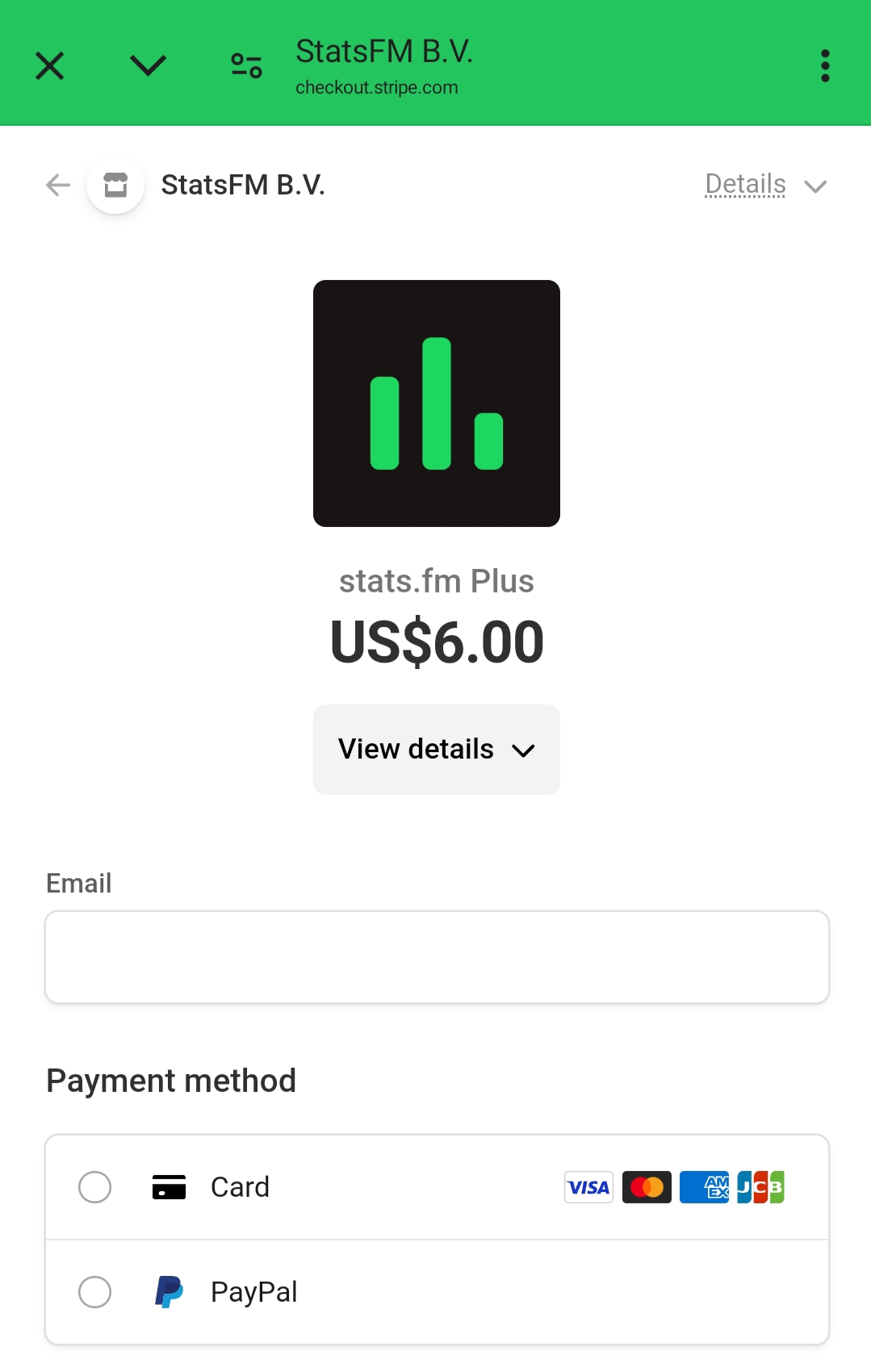Choose PayPal as payment method

pyautogui.click(x=95, y=1292)
